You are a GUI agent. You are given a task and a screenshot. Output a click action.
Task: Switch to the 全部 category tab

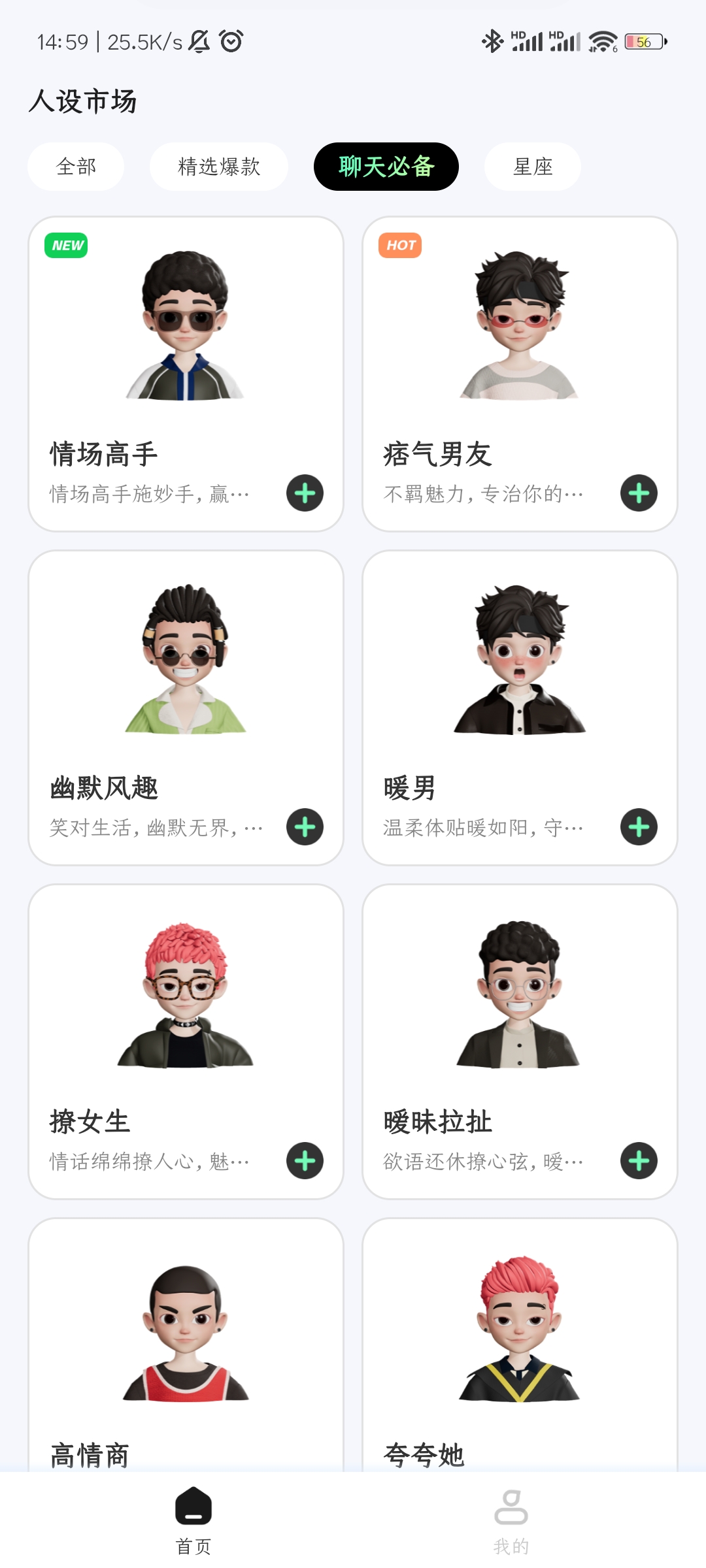tap(76, 167)
